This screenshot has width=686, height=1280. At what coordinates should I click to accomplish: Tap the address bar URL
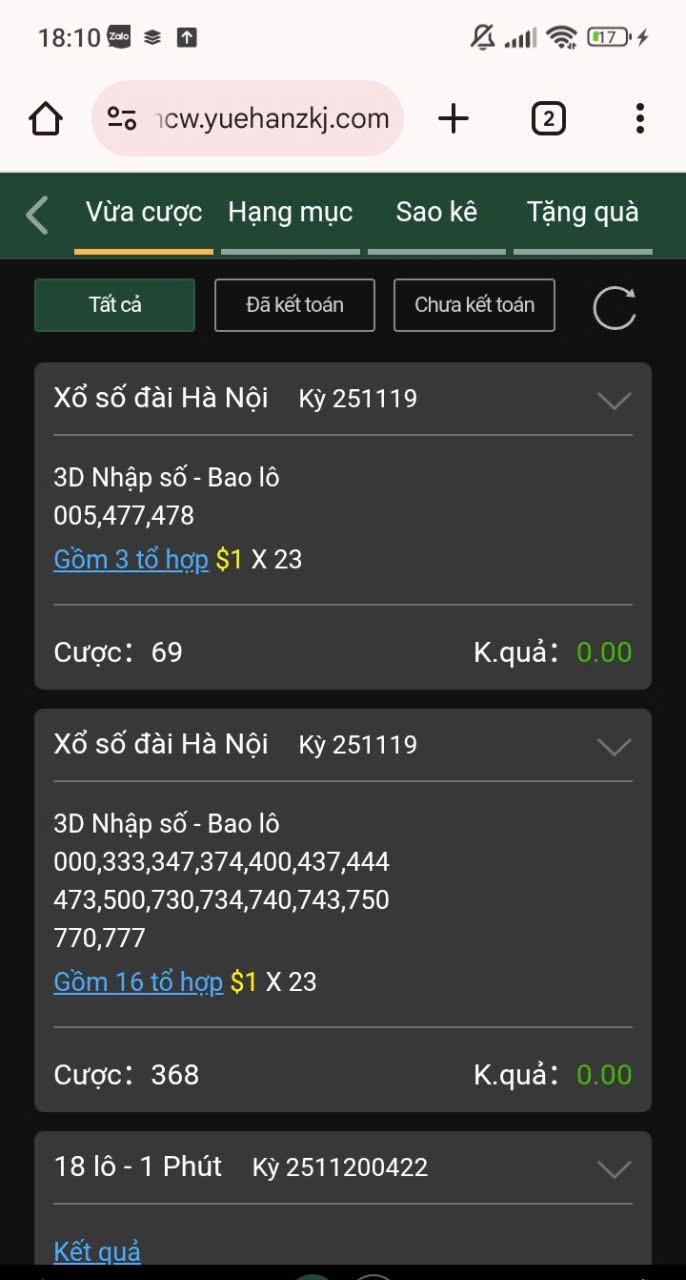(272, 119)
